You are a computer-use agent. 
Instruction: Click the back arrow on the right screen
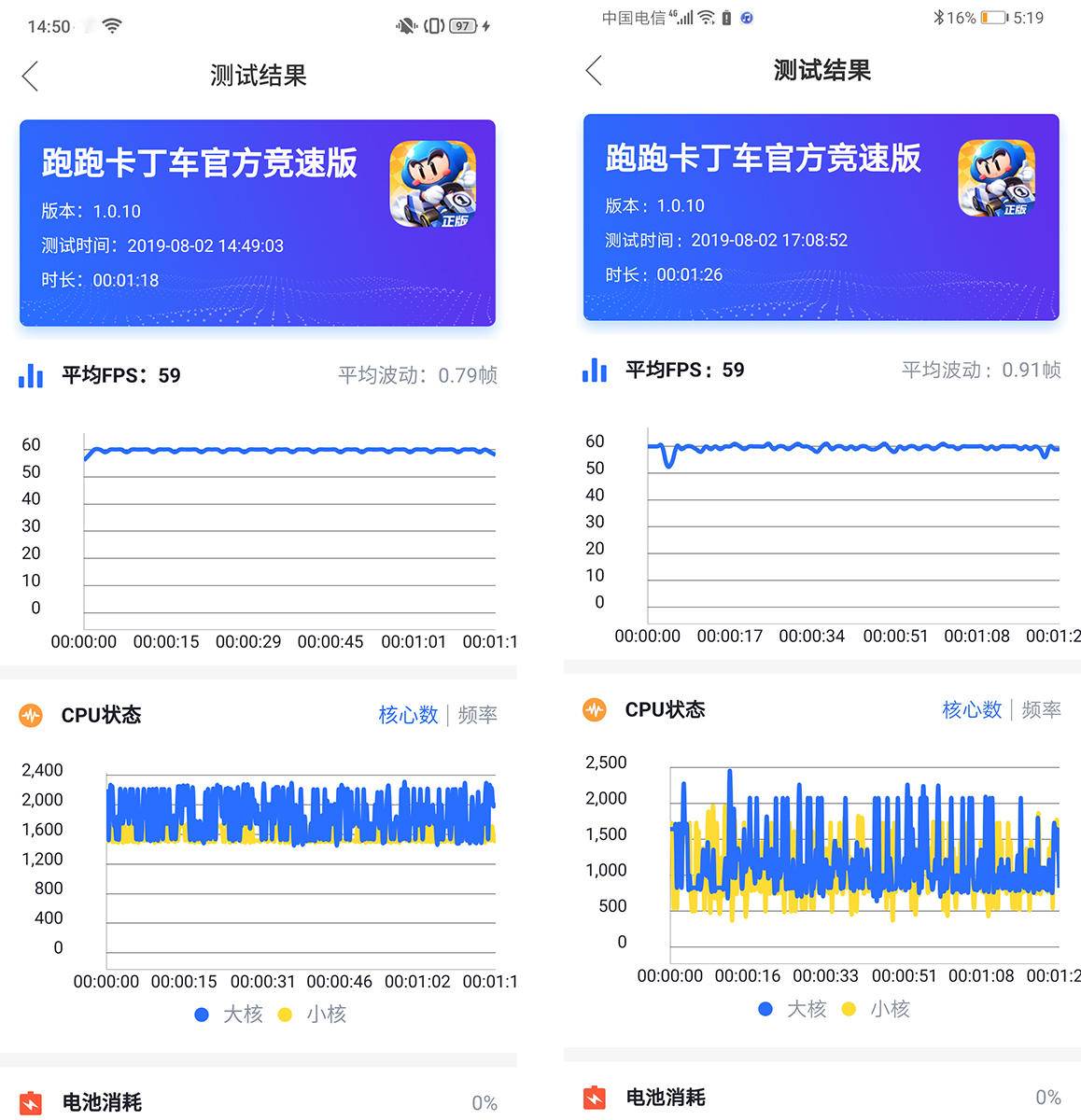coord(594,69)
